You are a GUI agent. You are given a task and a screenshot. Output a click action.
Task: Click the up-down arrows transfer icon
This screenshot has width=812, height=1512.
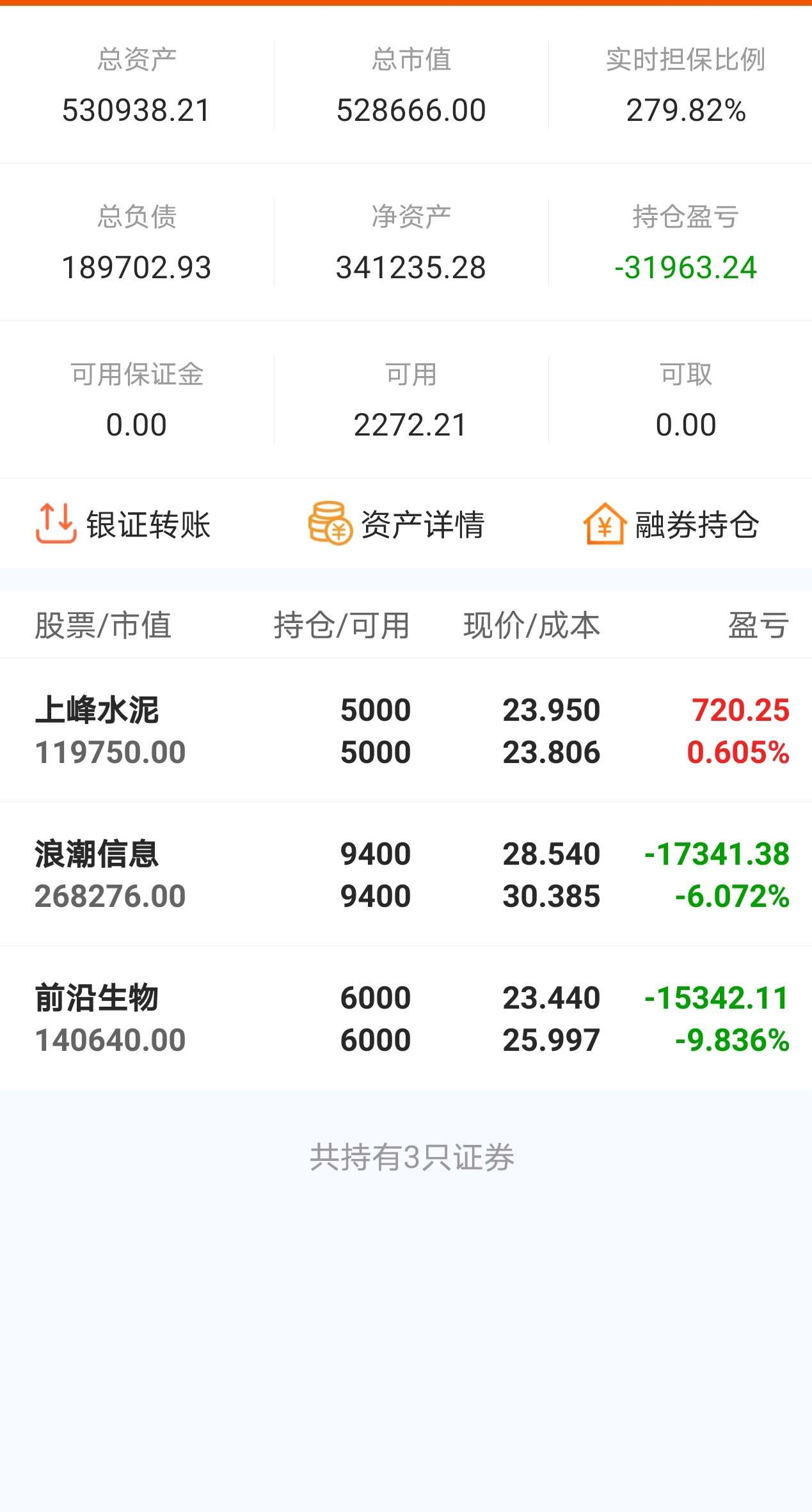(57, 524)
